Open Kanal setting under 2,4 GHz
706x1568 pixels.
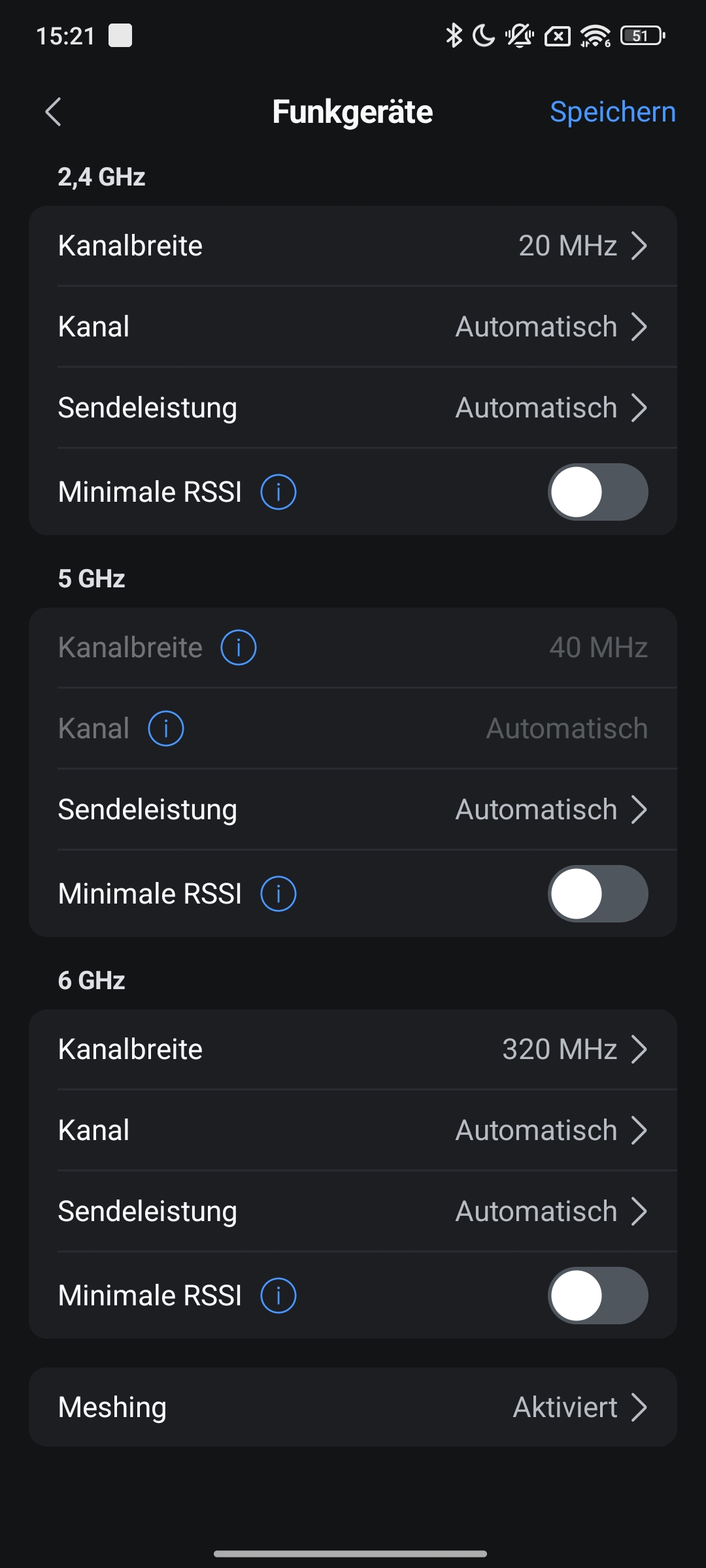353,327
